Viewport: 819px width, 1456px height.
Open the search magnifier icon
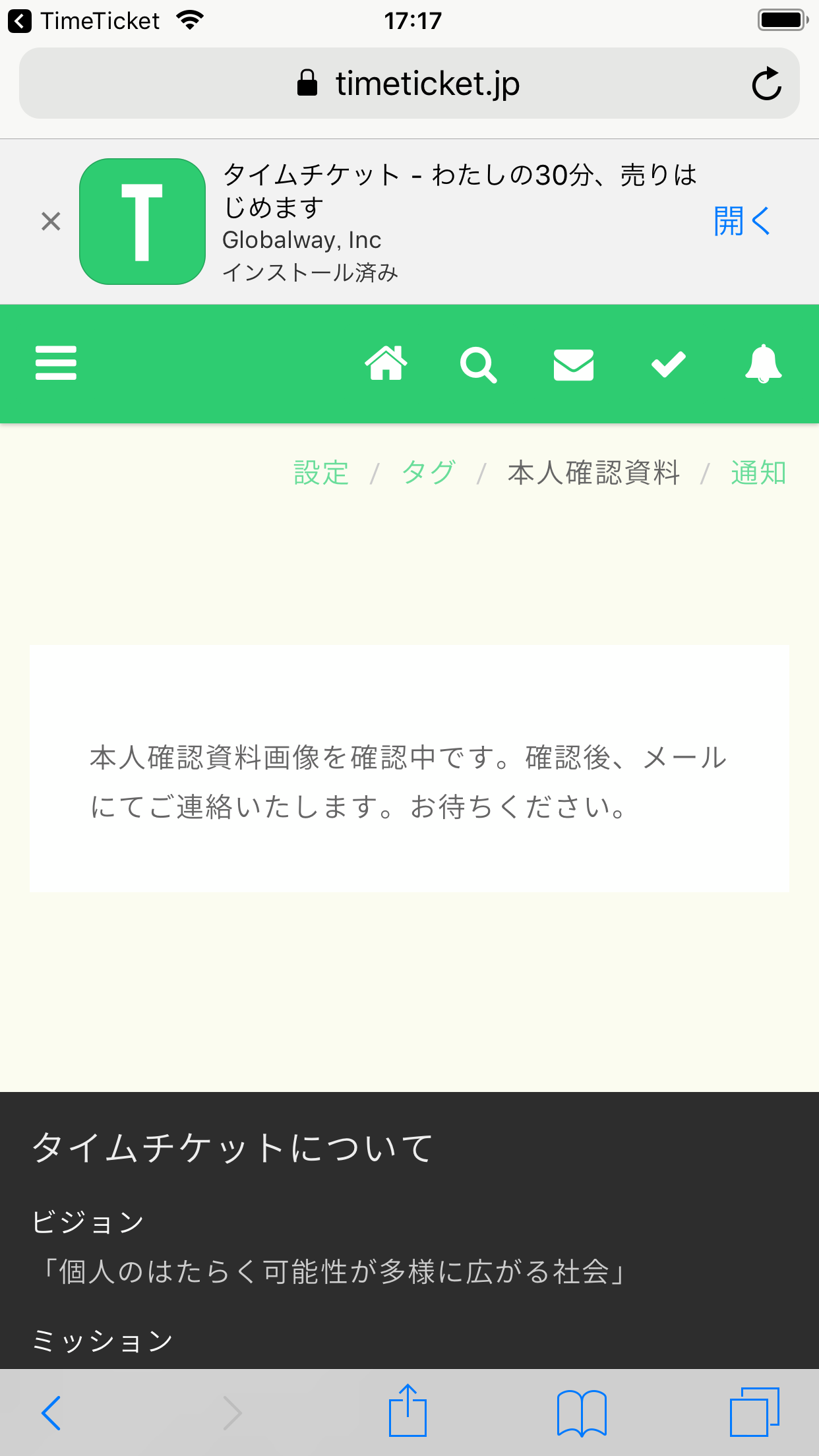coord(478,365)
